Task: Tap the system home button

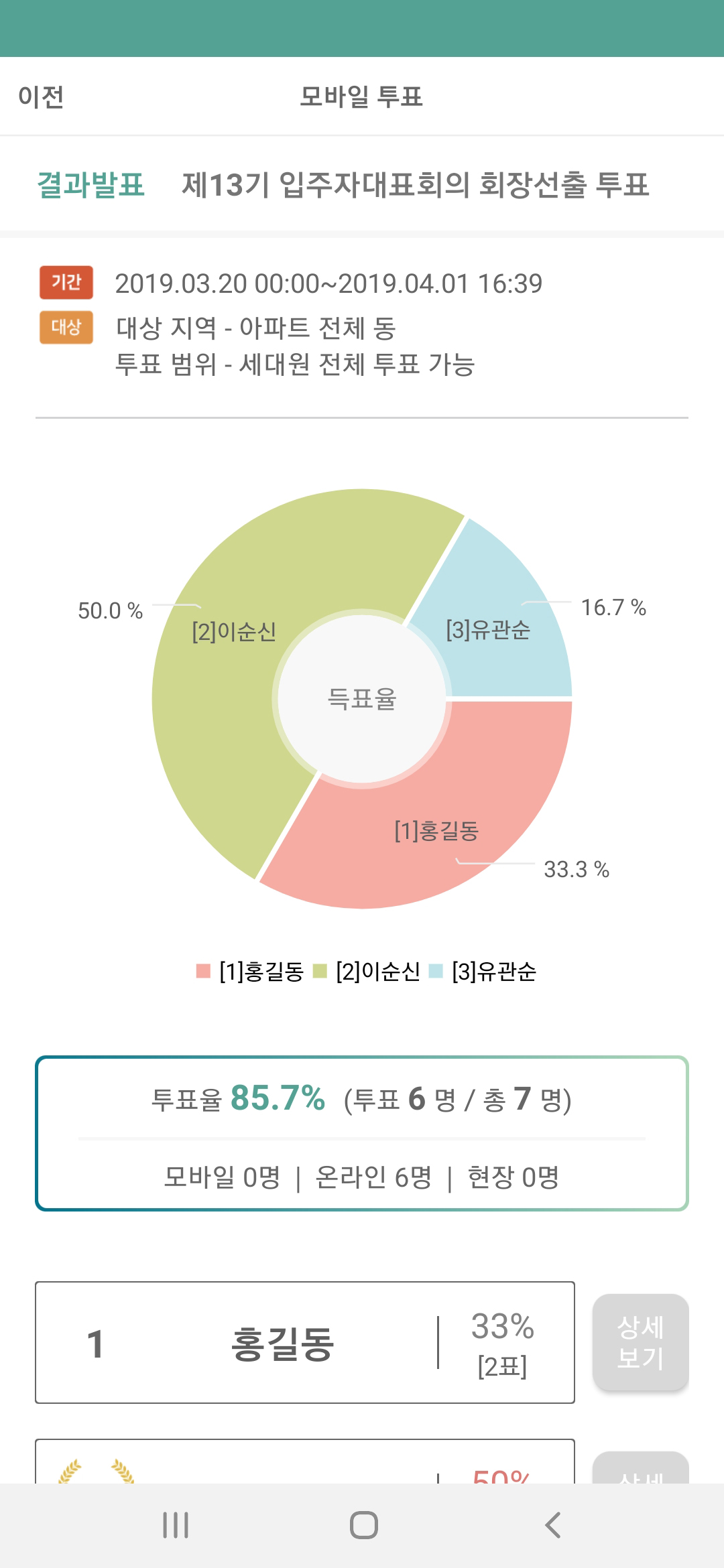Action: 363,1525
